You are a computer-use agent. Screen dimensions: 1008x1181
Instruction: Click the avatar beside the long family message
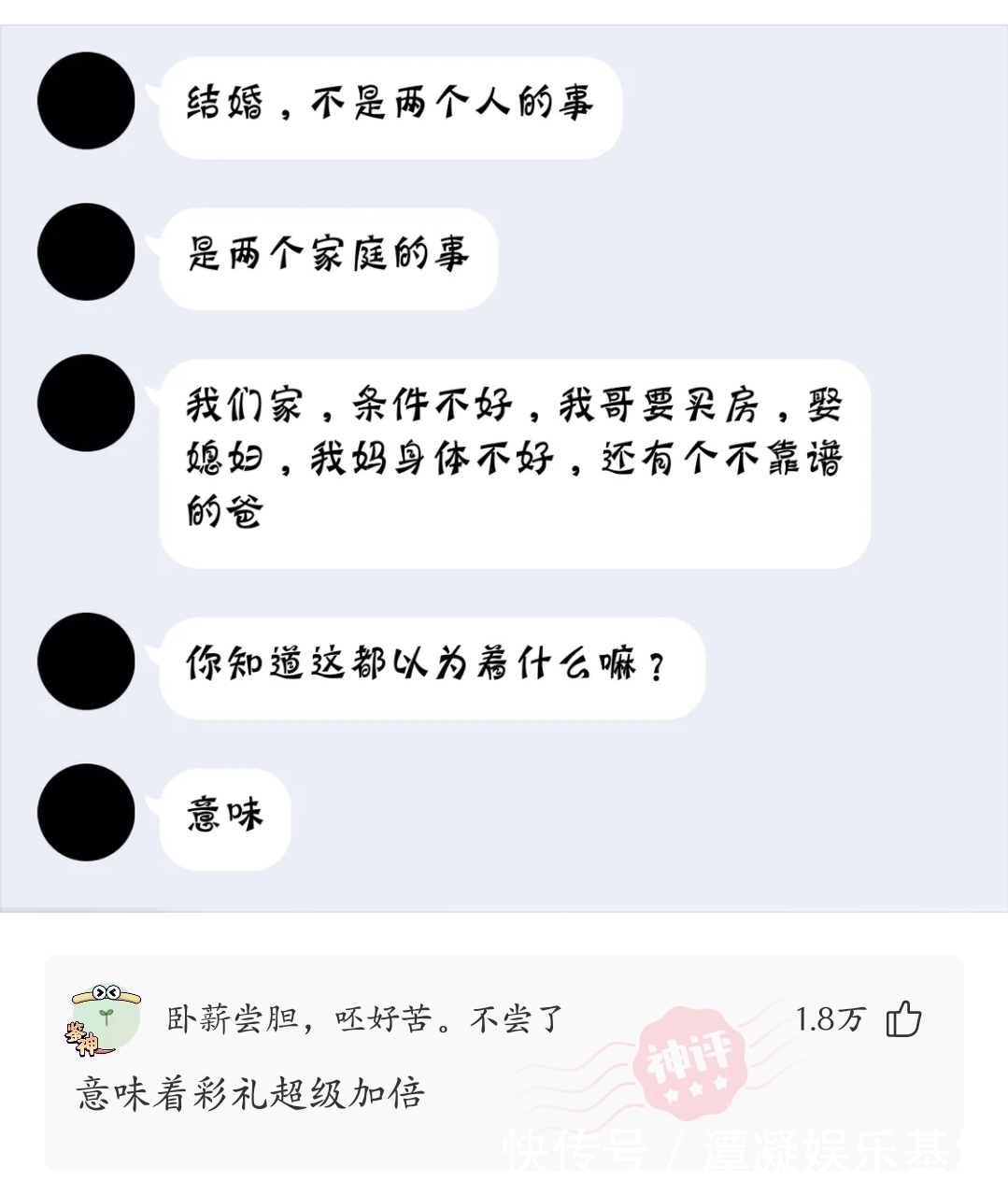pyautogui.click(x=84, y=404)
